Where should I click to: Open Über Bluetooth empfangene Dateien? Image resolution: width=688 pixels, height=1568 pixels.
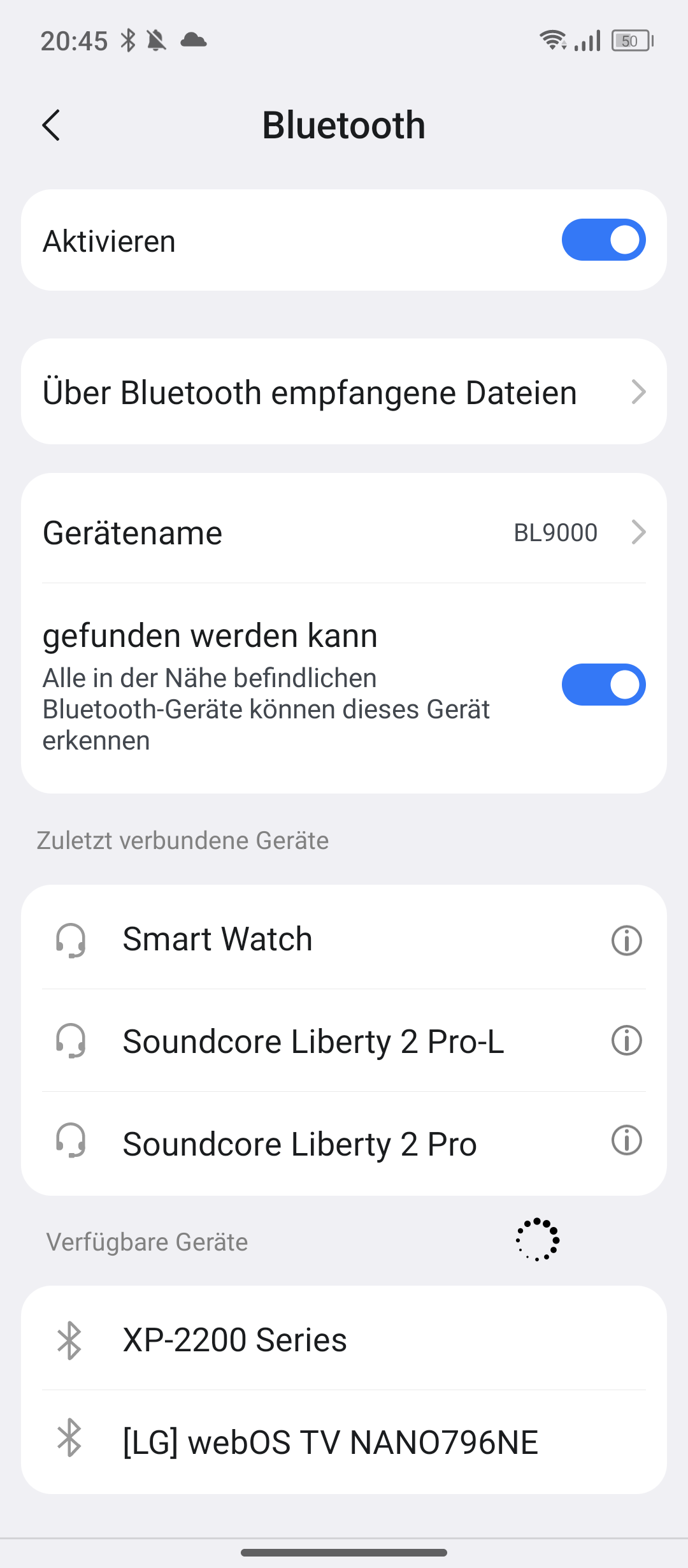point(344,392)
